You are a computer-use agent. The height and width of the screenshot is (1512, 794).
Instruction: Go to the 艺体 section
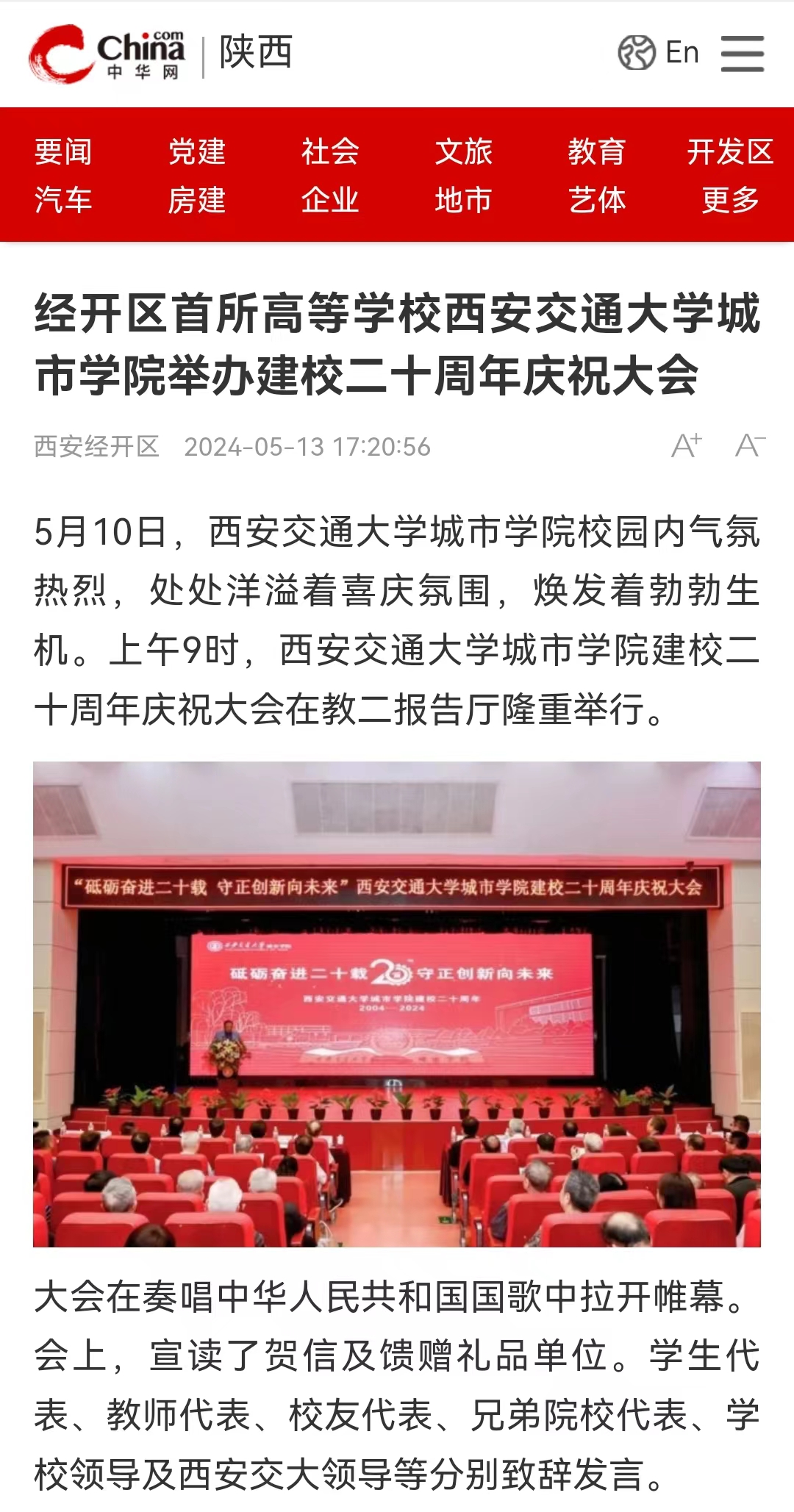[x=596, y=200]
